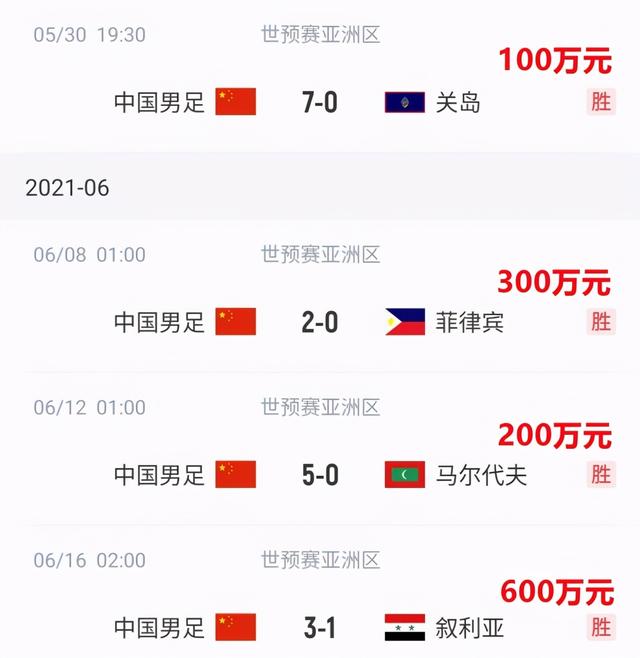The height and width of the screenshot is (658, 640).
Task: Show details for China vs Syria 3-1
Action: pos(320,627)
